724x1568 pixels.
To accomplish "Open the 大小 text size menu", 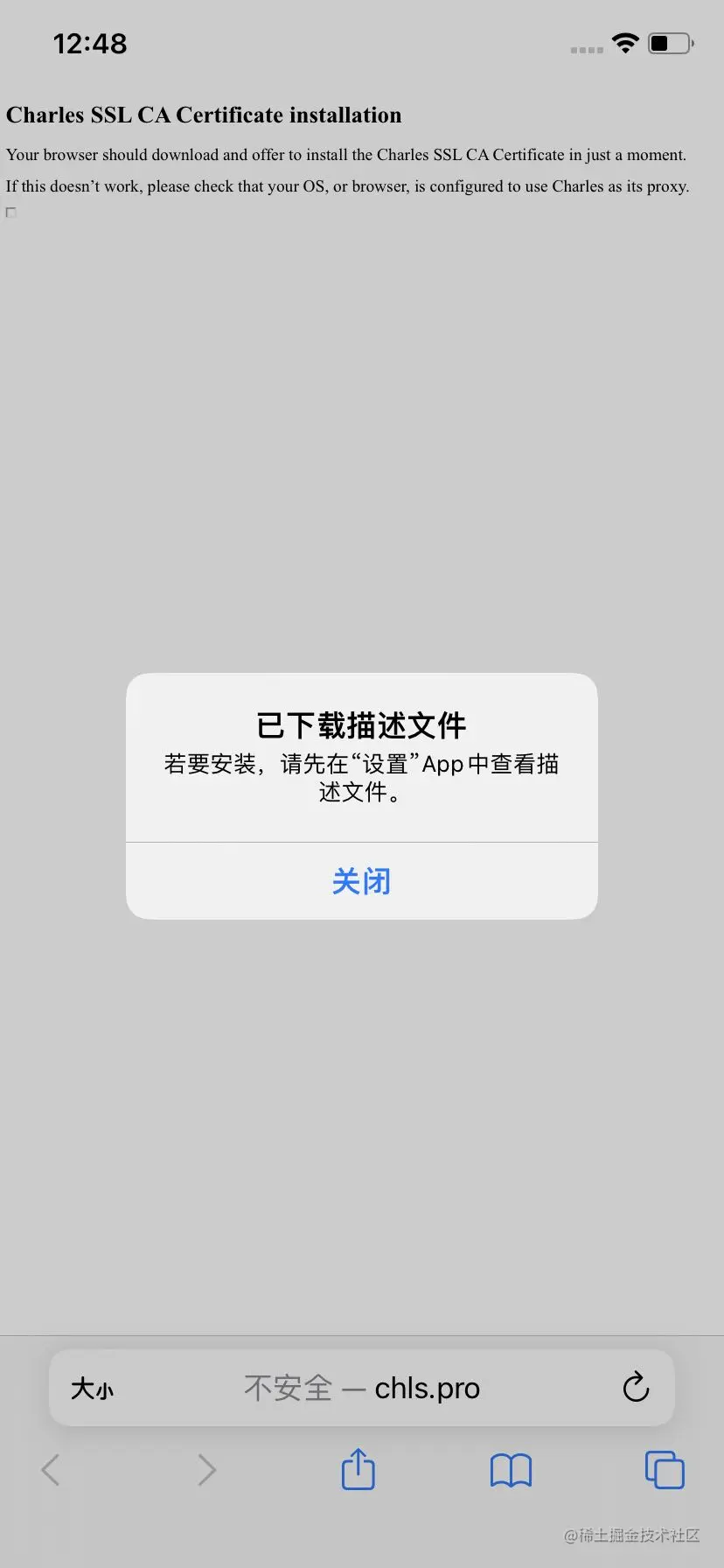I will pos(92,1389).
